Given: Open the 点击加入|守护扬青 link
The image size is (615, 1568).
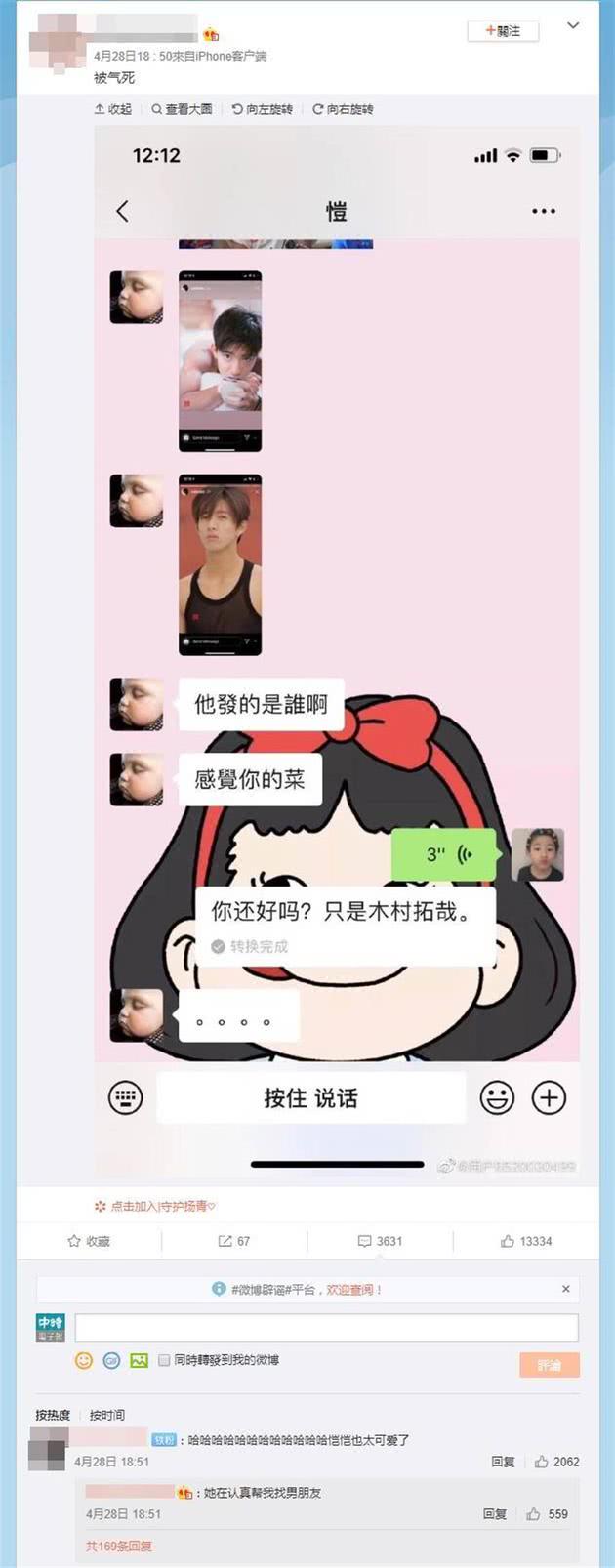Looking at the screenshot, I should (155, 1206).
